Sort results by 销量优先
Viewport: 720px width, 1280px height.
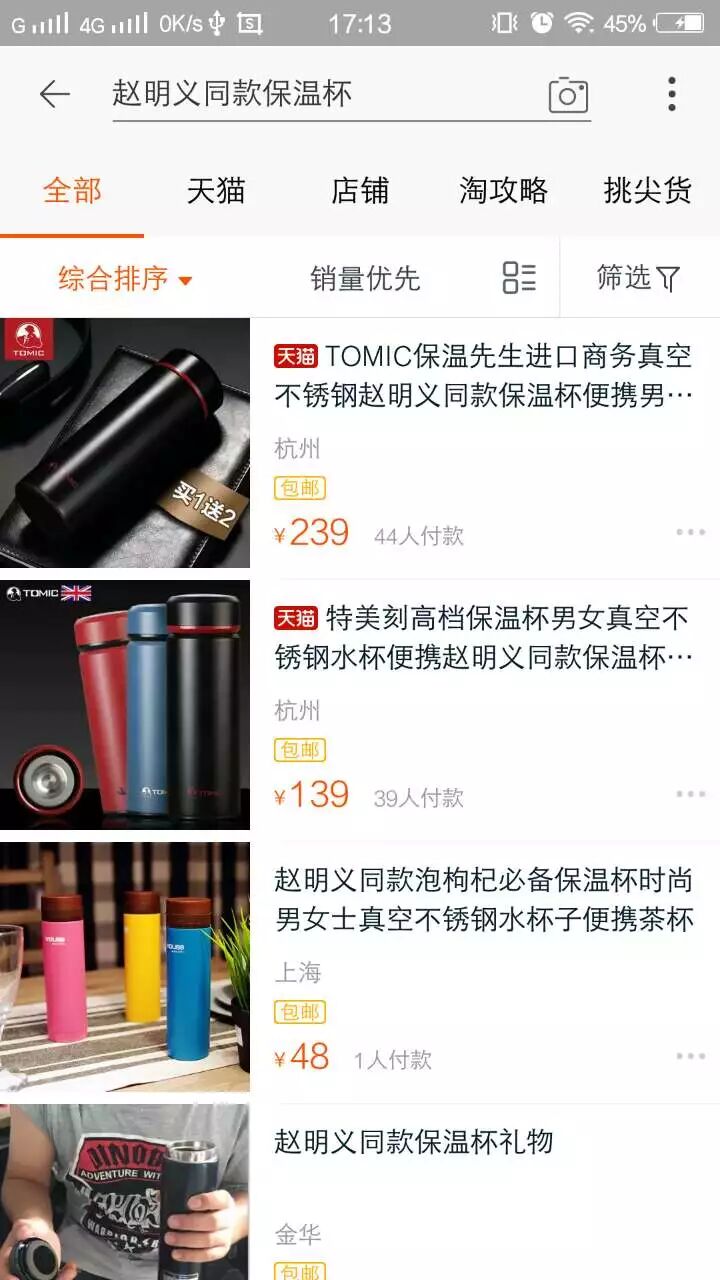(365, 278)
